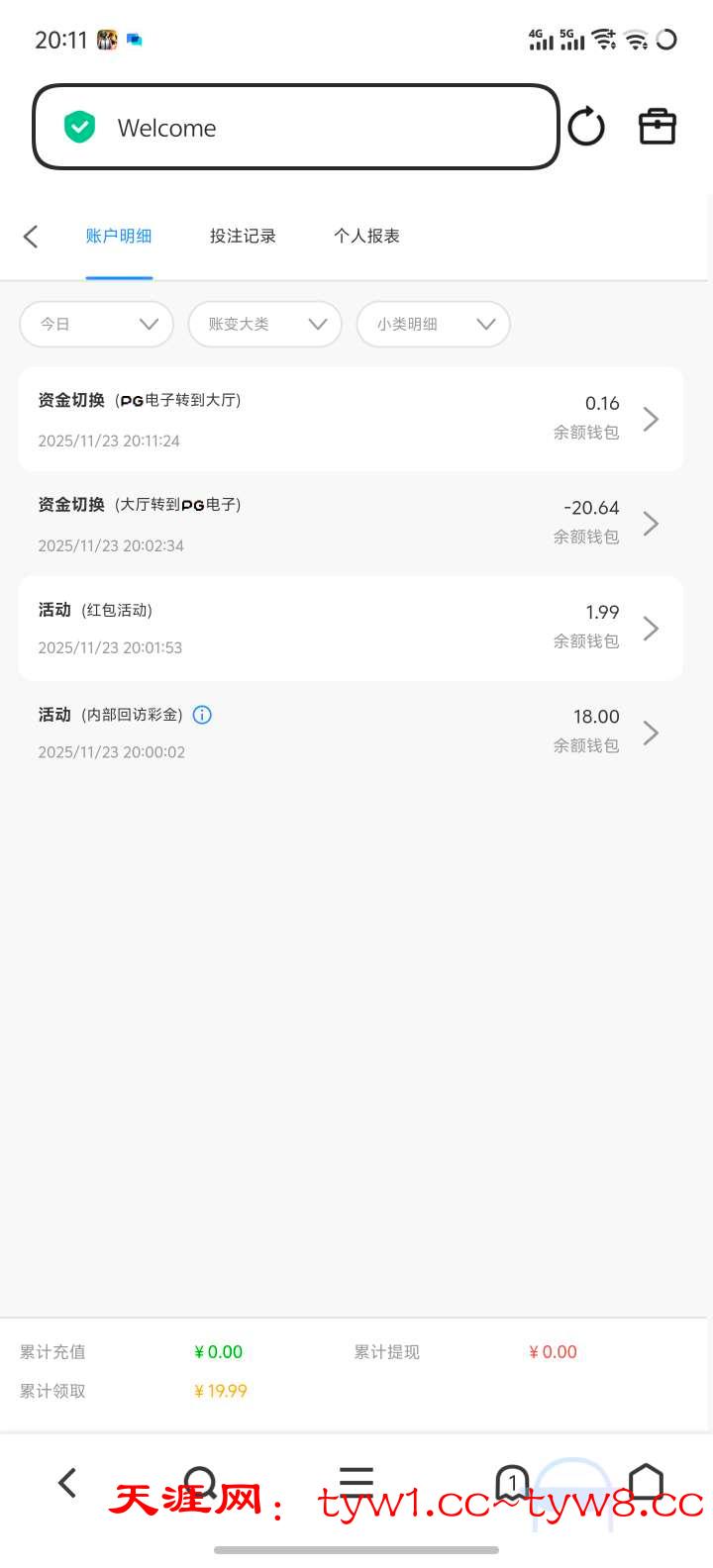Viewport: 713px width, 1568px height.
Task: Open the browser tabs counter
Action: pos(512,1483)
